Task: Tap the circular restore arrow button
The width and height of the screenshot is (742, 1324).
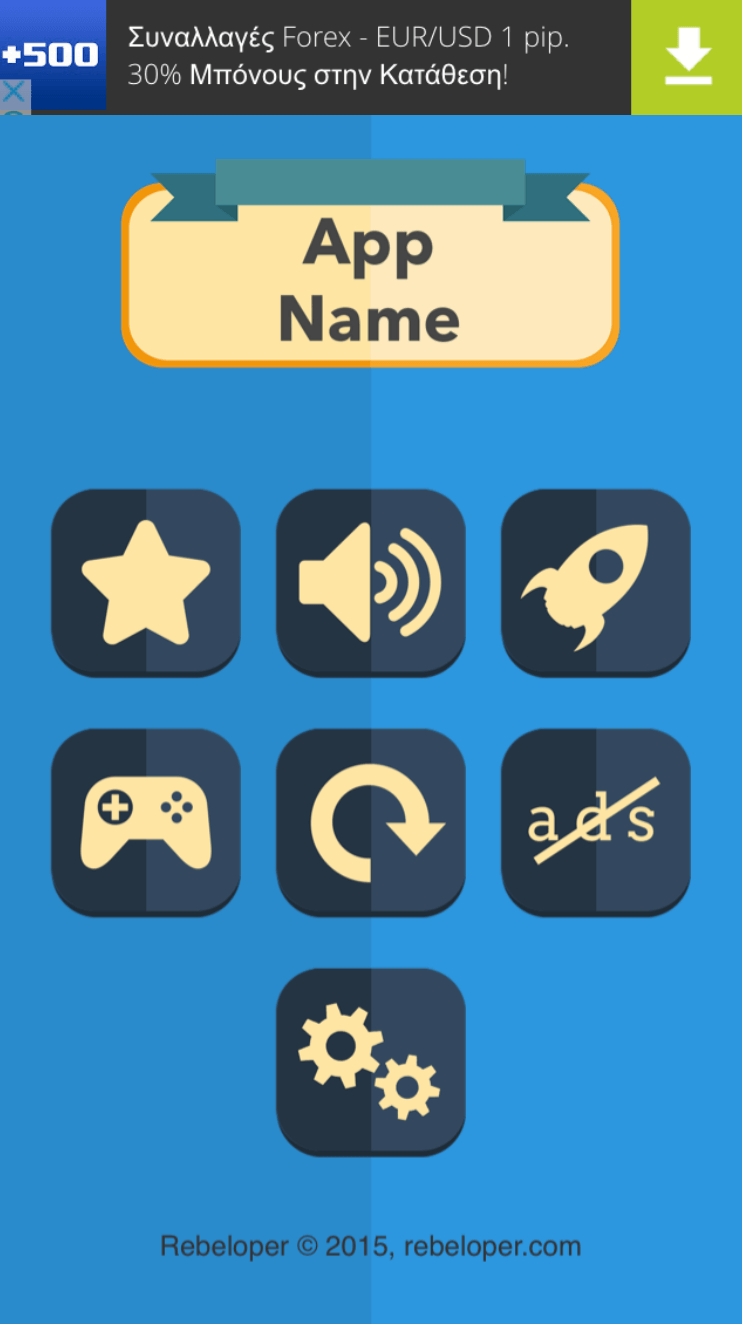Action: (371, 822)
